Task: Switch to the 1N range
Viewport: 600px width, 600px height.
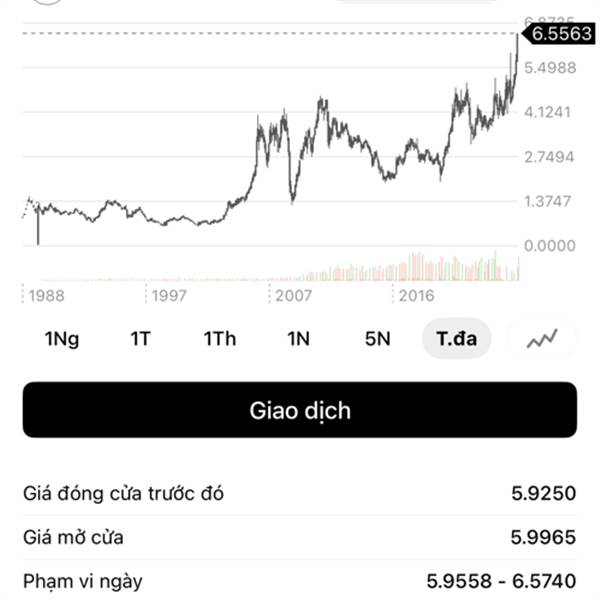Action: 298,338
